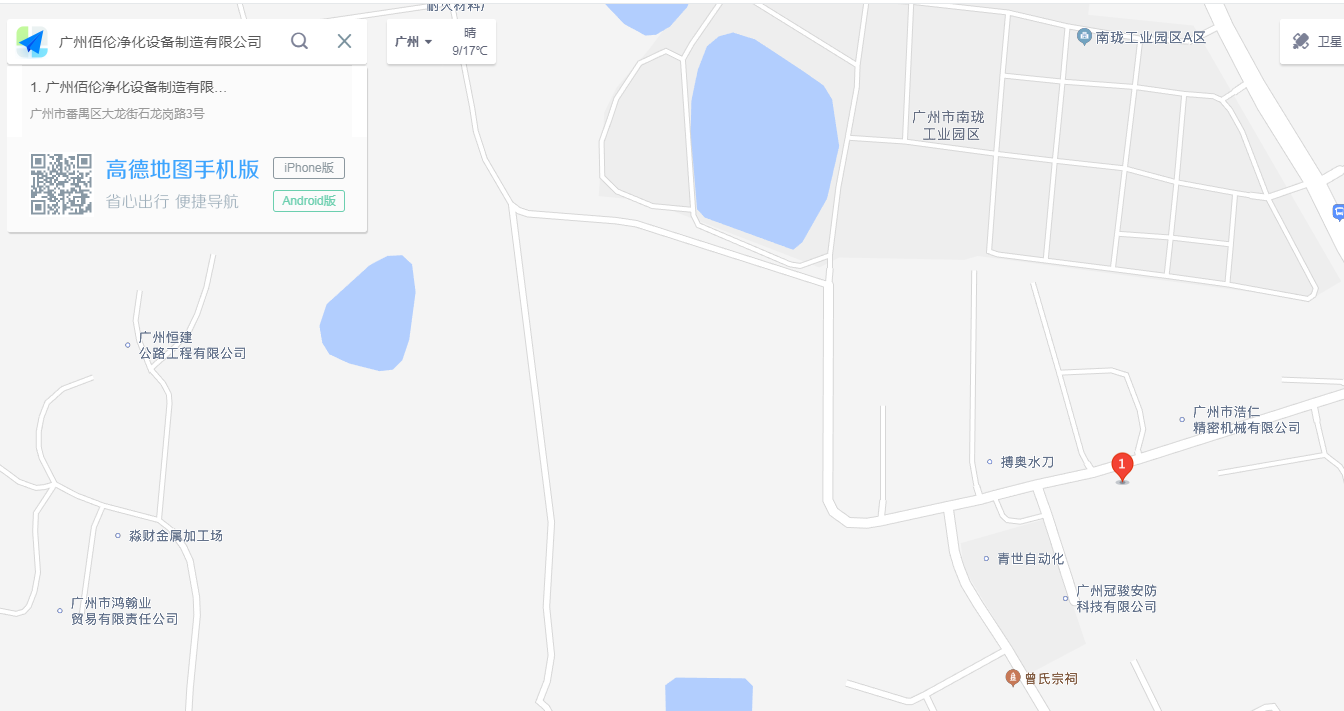The image size is (1344, 711).
Task: Clear the search query
Action: point(344,41)
